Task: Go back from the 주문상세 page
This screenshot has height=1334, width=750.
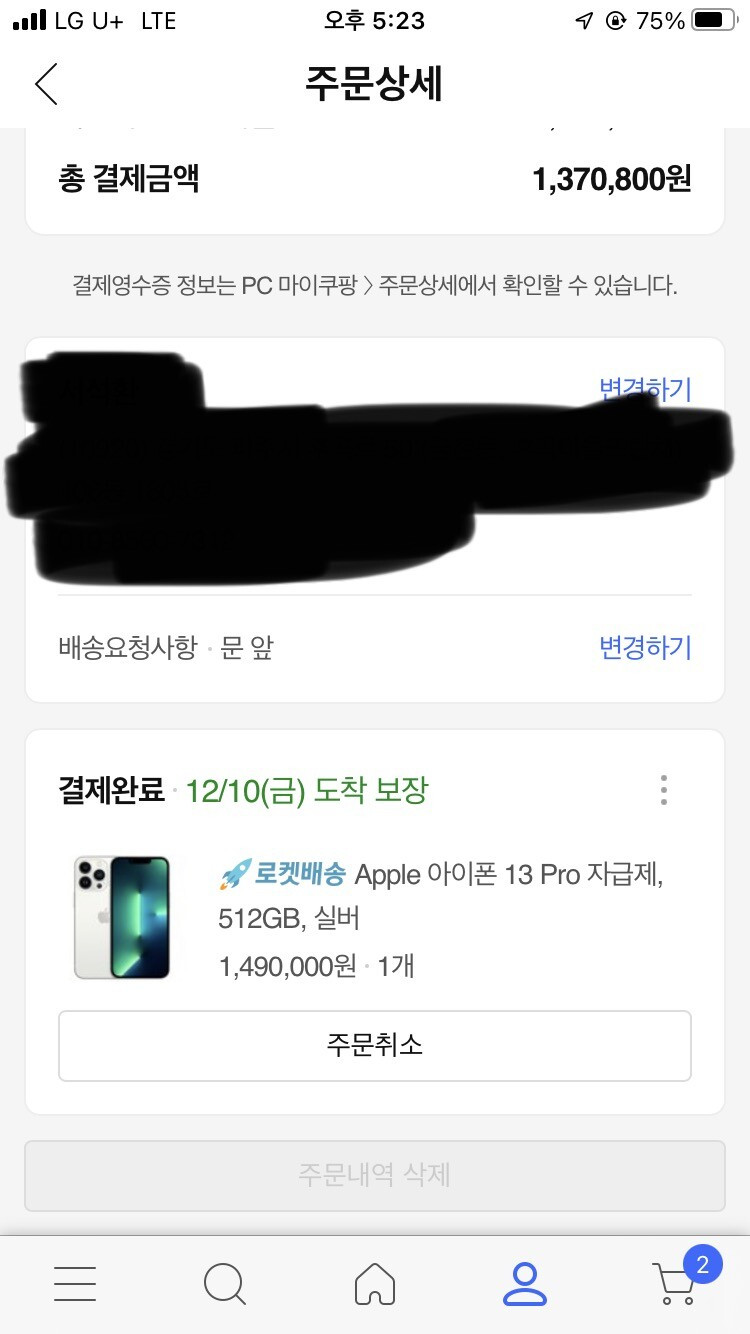Action: pos(46,84)
